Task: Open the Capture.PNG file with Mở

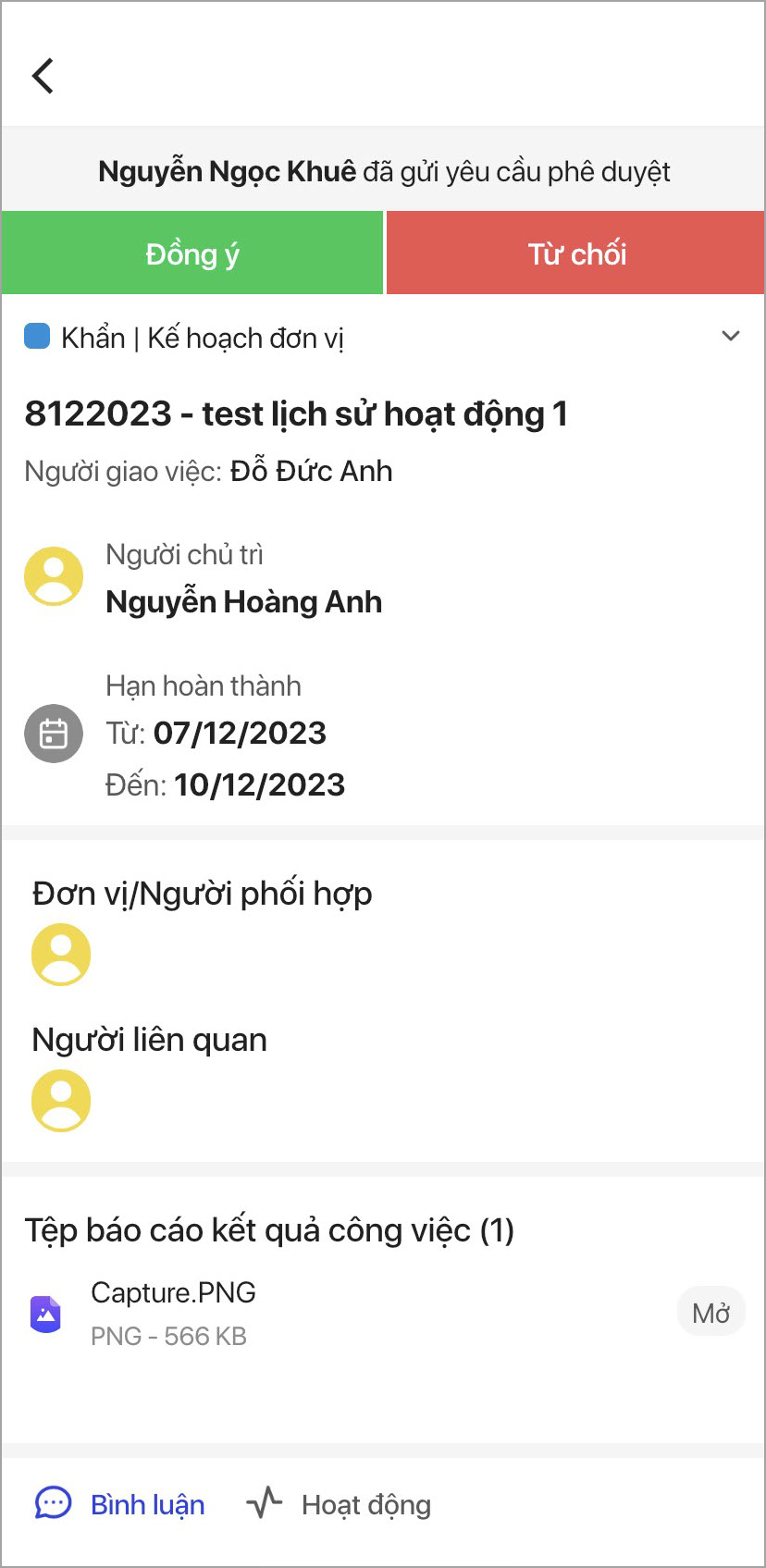Action: tap(710, 1312)
